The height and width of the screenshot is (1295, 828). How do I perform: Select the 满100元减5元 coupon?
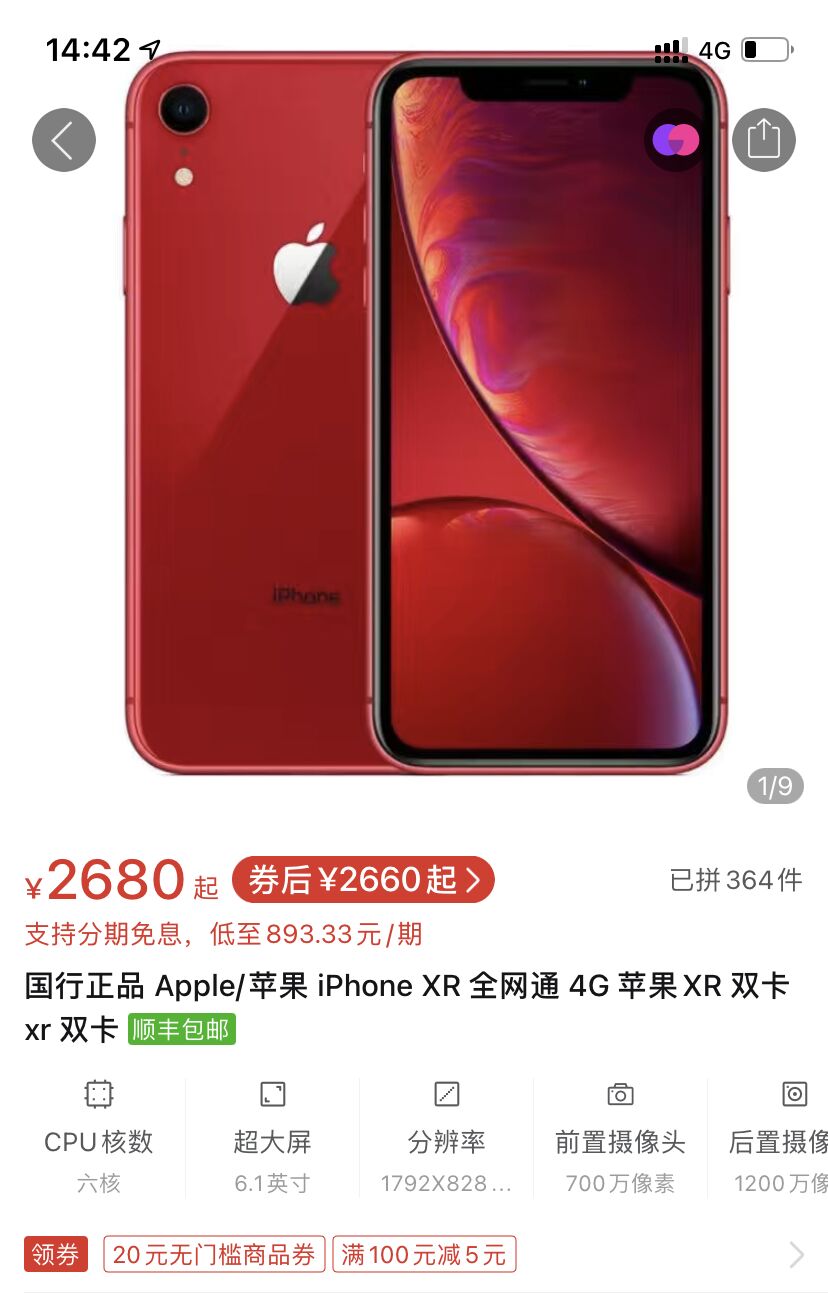pyautogui.click(x=424, y=1254)
